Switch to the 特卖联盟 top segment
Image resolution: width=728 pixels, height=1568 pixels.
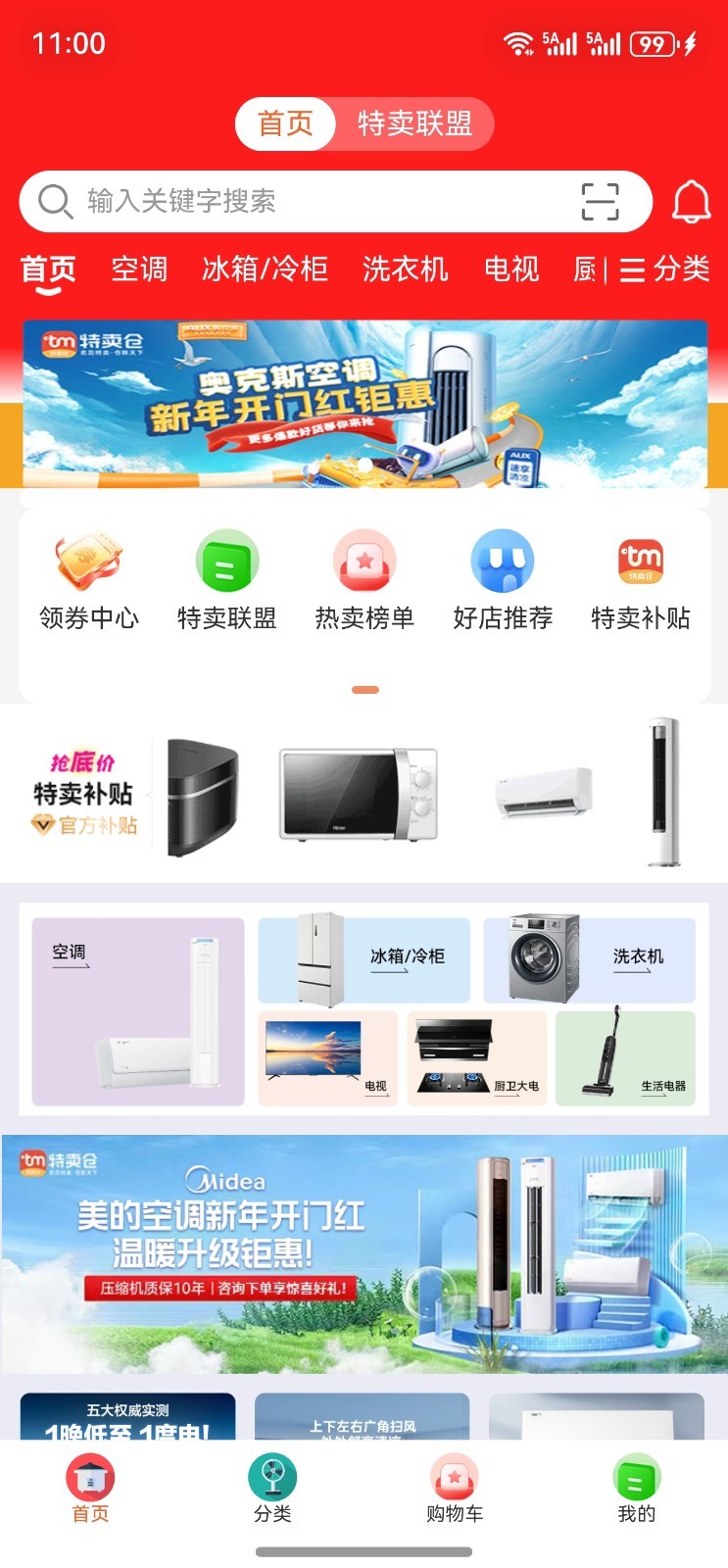[x=414, y=124]
